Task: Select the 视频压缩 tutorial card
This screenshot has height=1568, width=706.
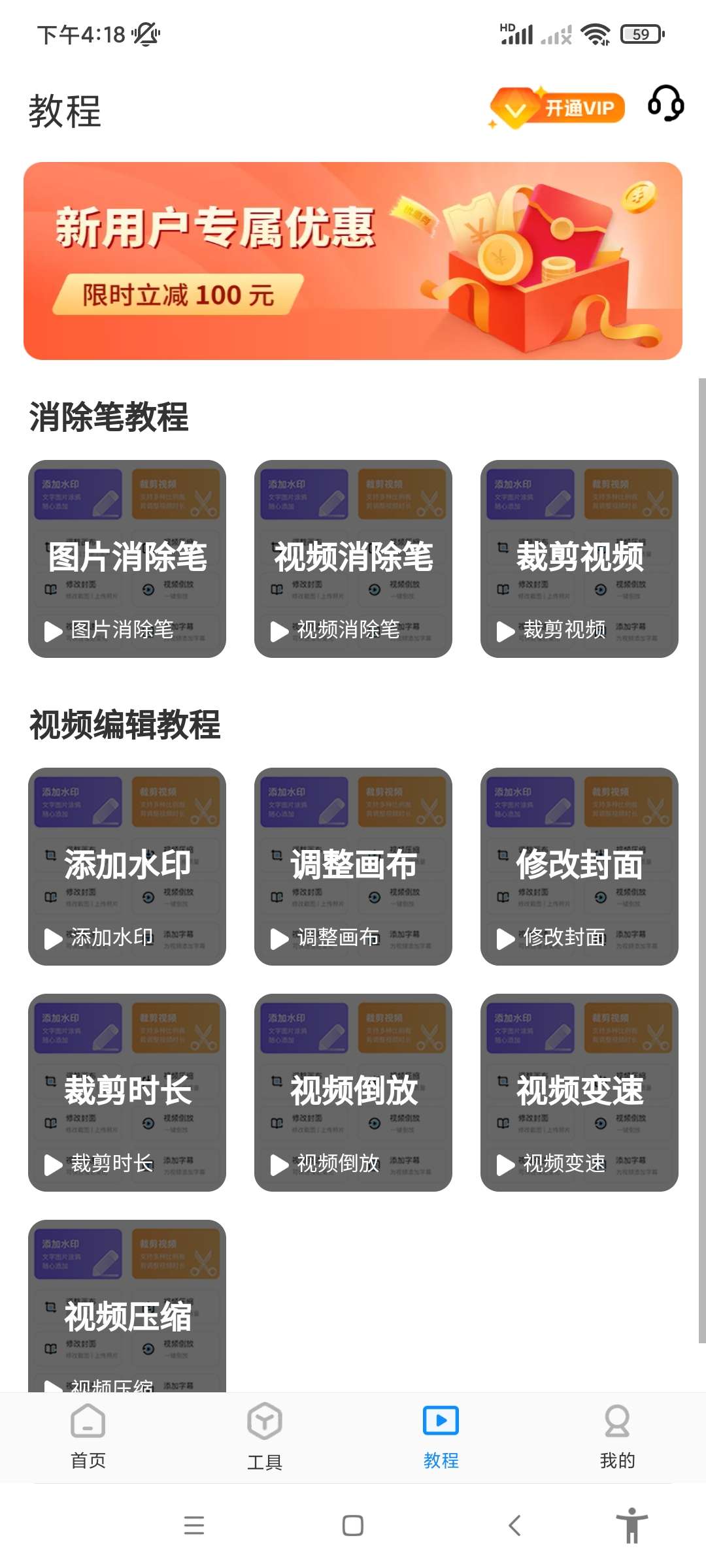Action: (x=127, y=1307)
